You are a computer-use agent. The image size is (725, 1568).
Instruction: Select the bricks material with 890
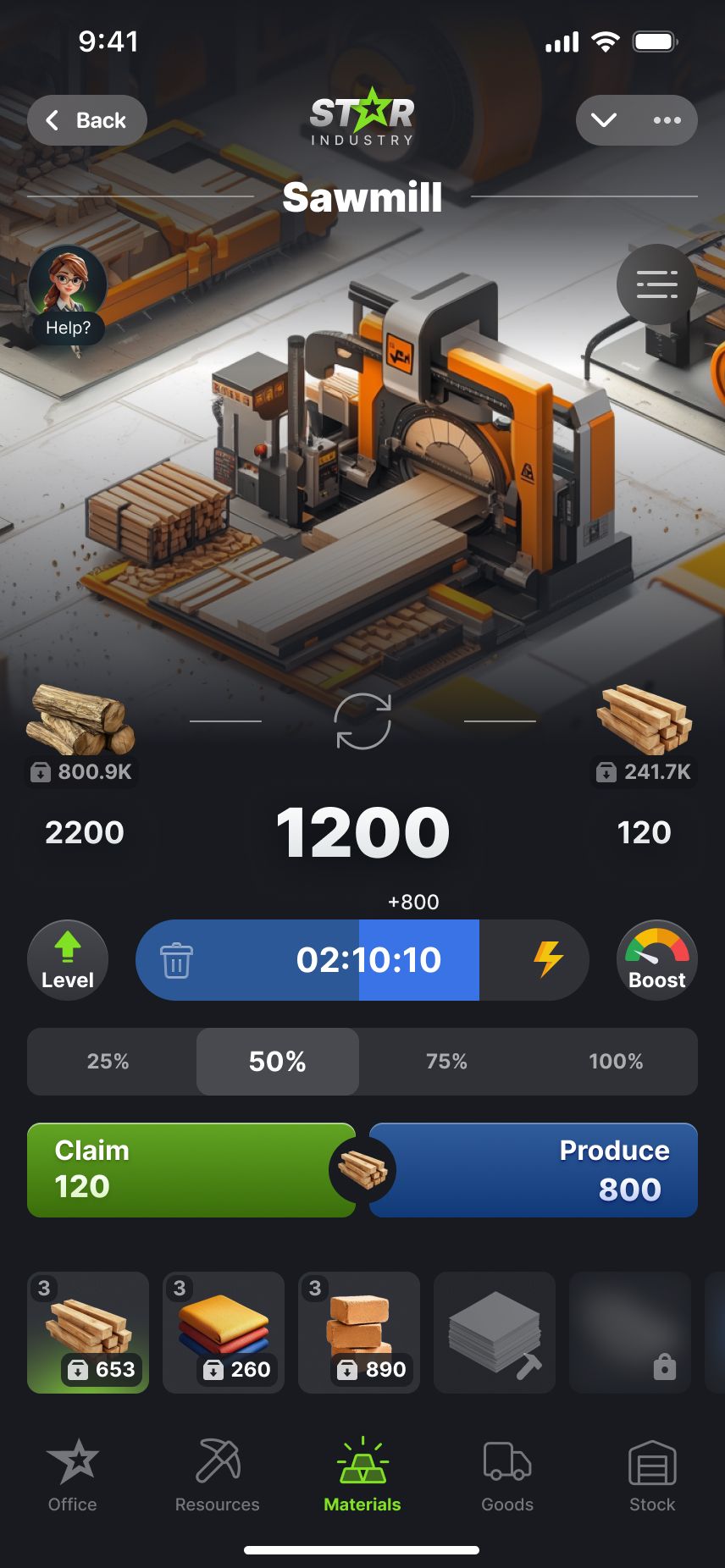click(359, 1332)
